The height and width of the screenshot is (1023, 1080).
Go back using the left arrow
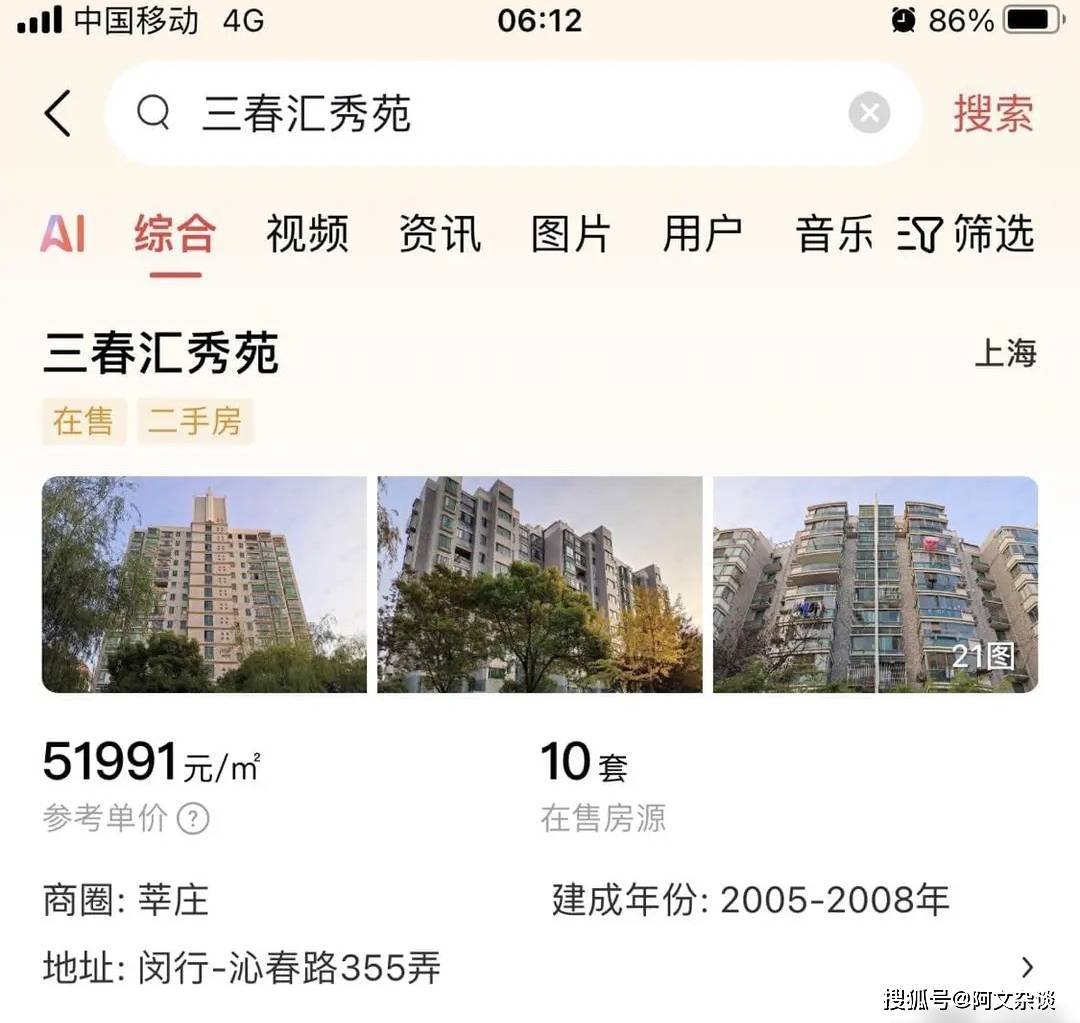58,113
